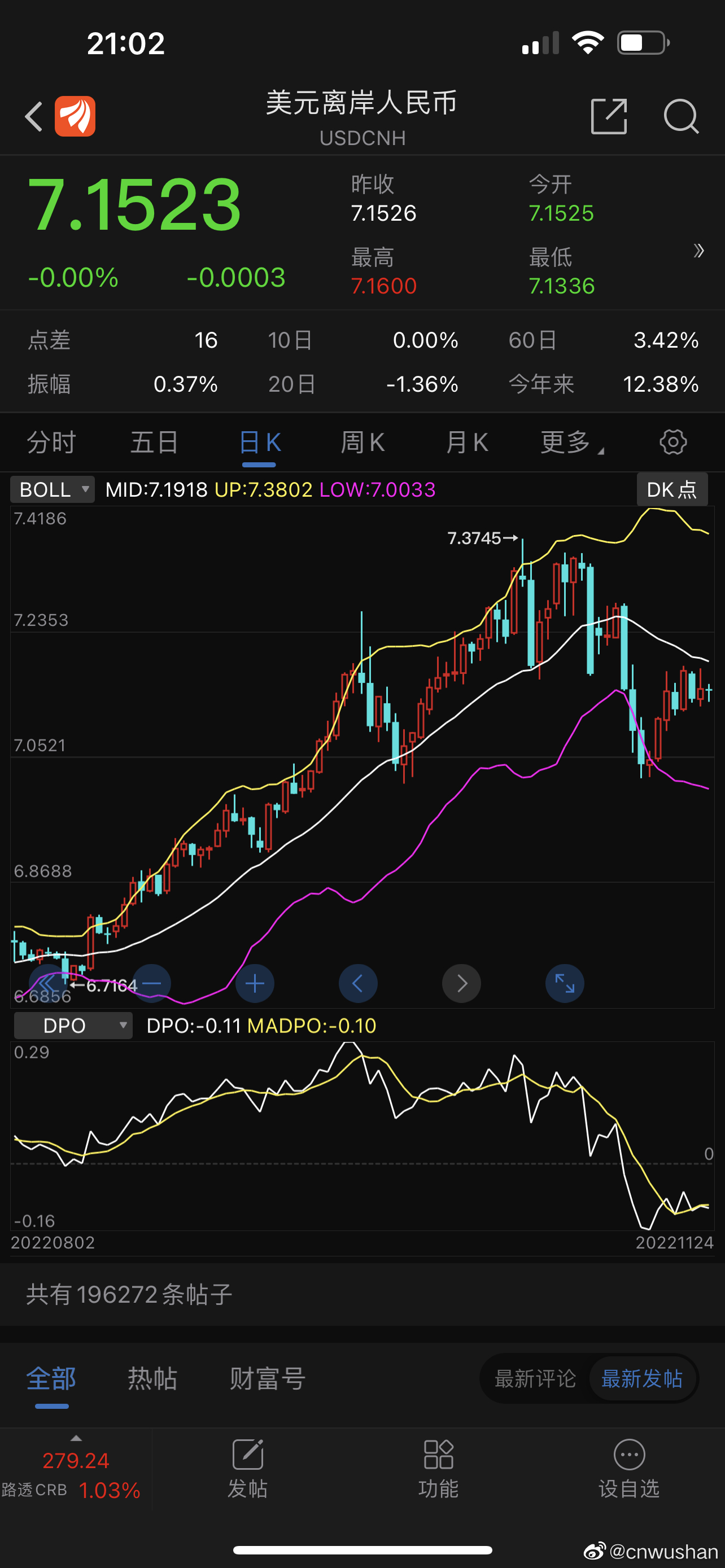This screenshot has width=725, height=1568.
Task: Select the 周K chart tab
Action: (363, 442)
